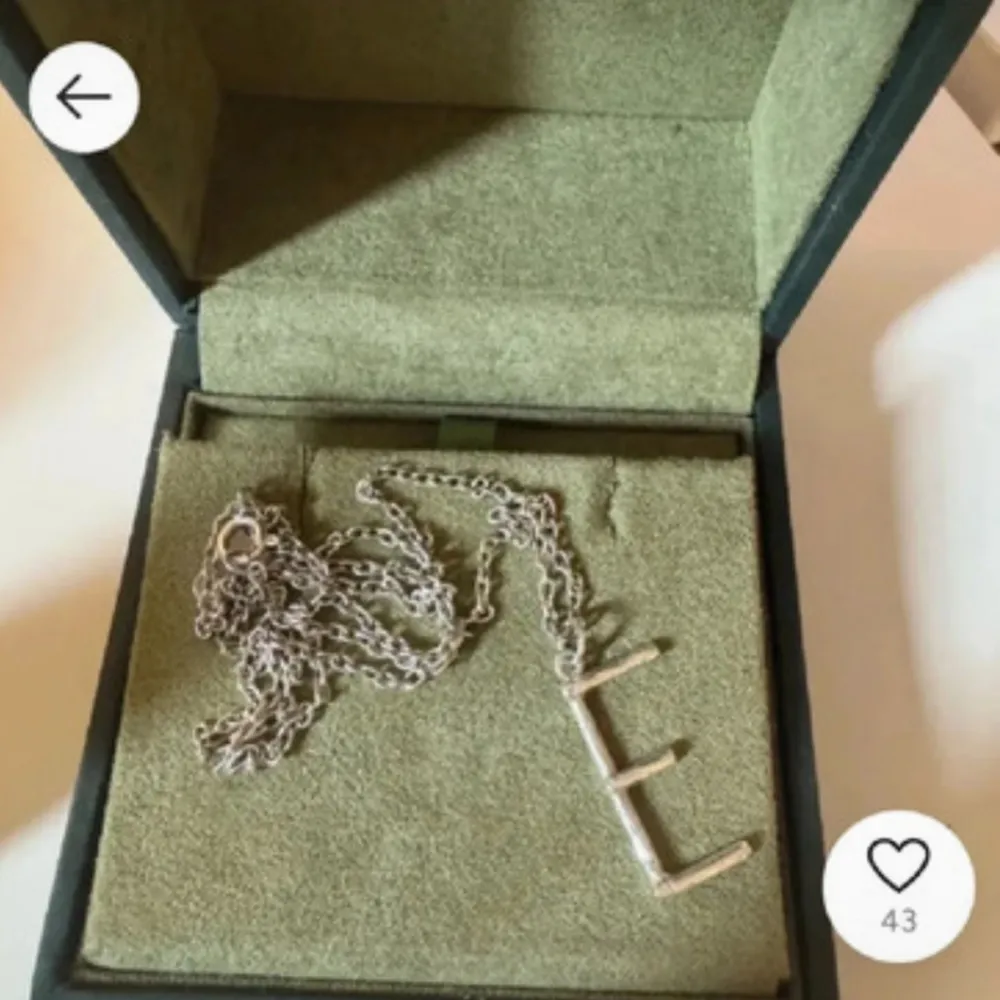
Task: Like this necklace listing
Action: click(x=897, y=866)
